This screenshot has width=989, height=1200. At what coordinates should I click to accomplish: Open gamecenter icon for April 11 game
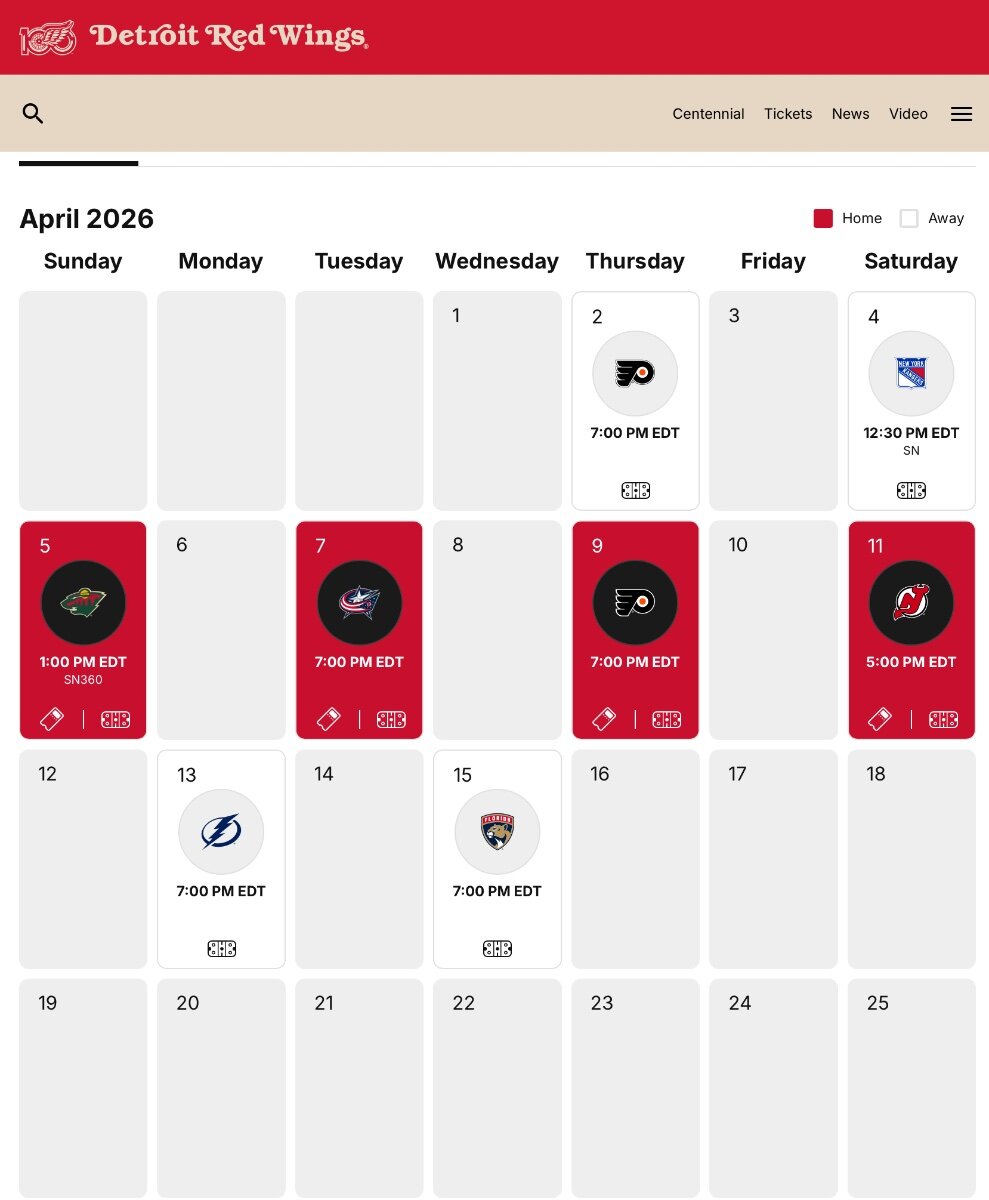click(x=943, y=719)
